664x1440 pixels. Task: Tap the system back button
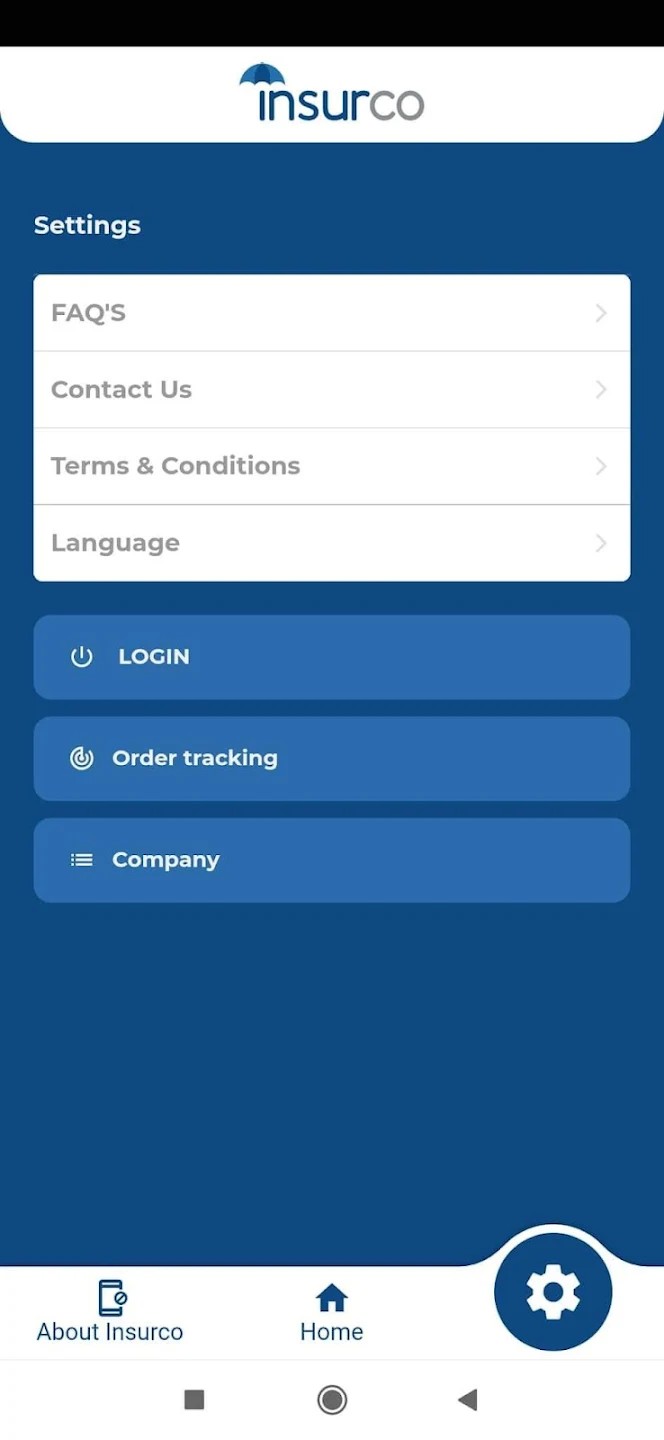[467, 1400]
